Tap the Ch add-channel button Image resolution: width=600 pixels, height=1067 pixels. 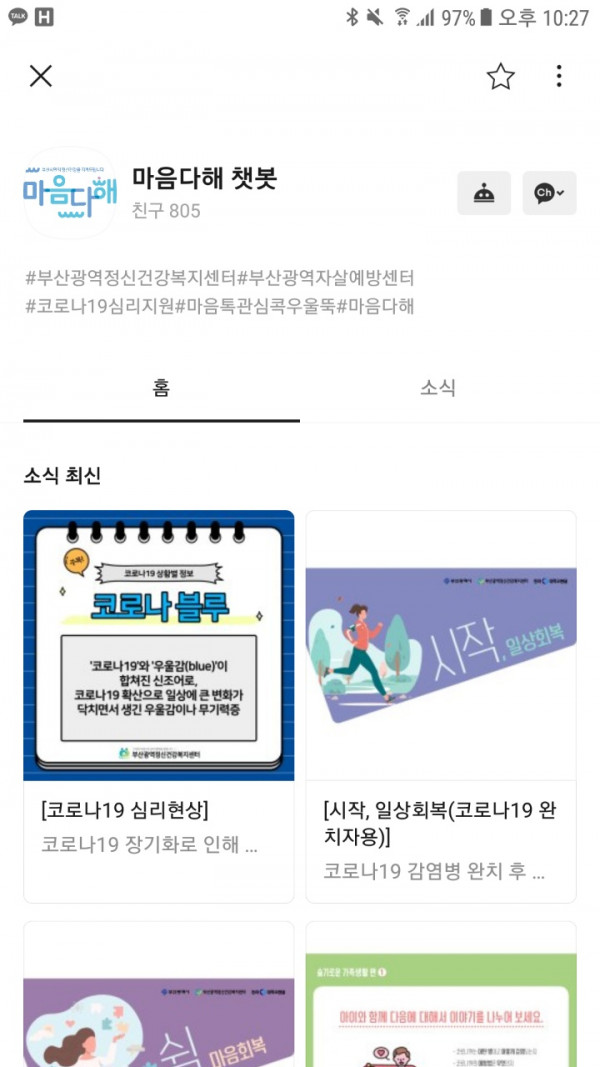coord(549,193)
